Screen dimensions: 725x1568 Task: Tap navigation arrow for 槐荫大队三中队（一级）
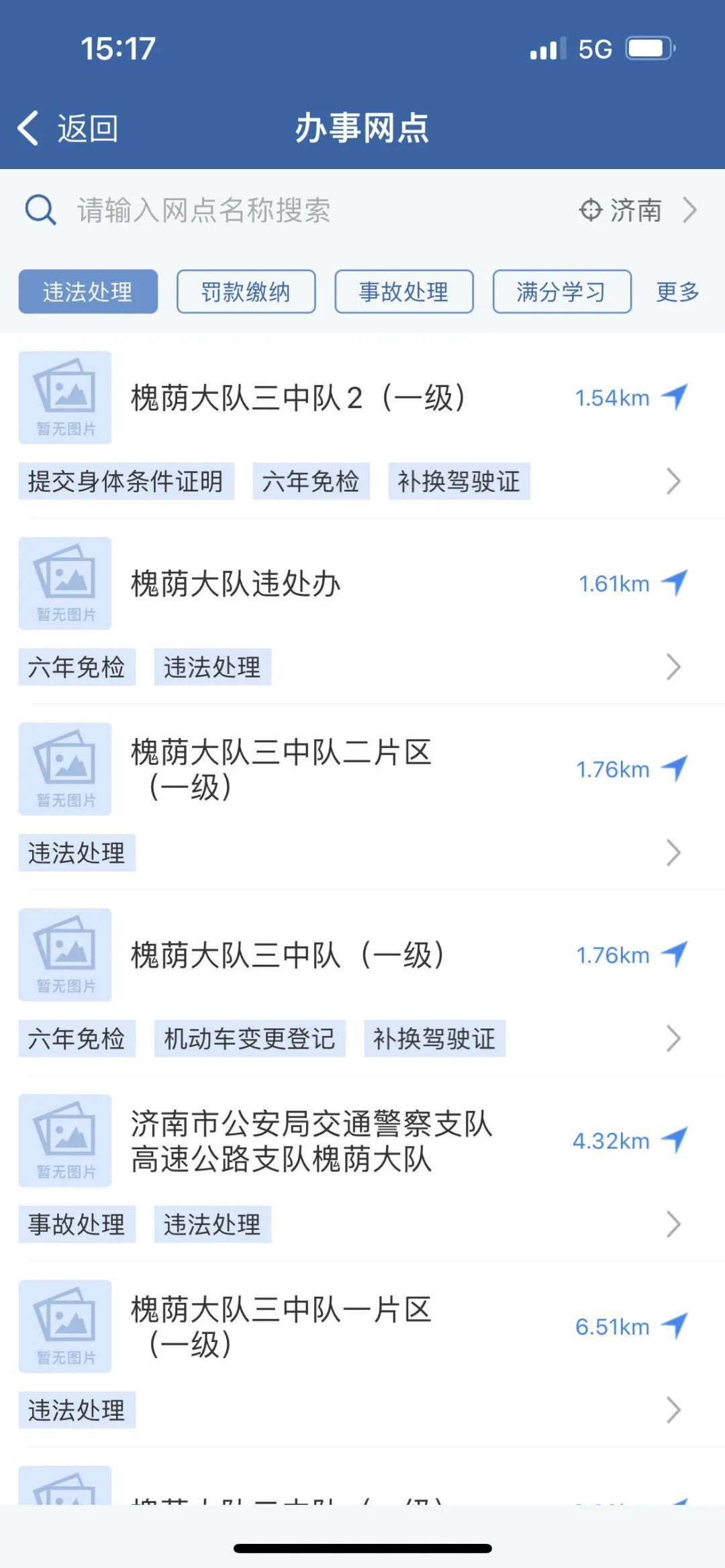(675, 955)
